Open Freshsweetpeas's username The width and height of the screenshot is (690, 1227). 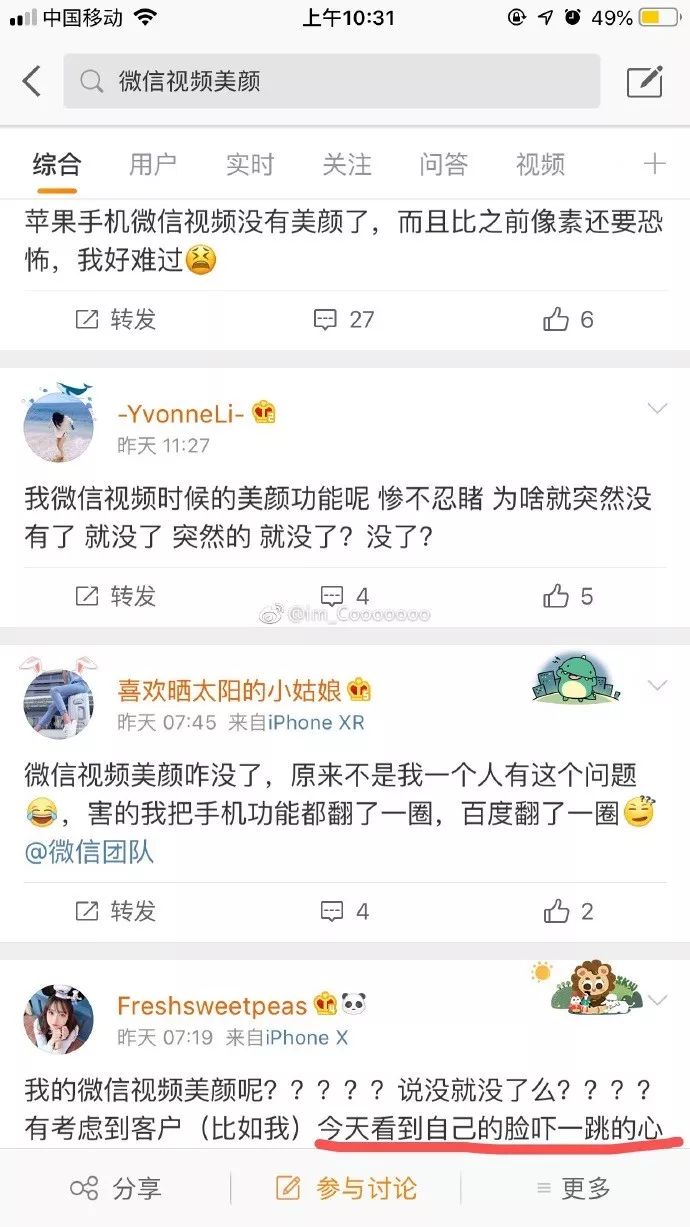212,1005
